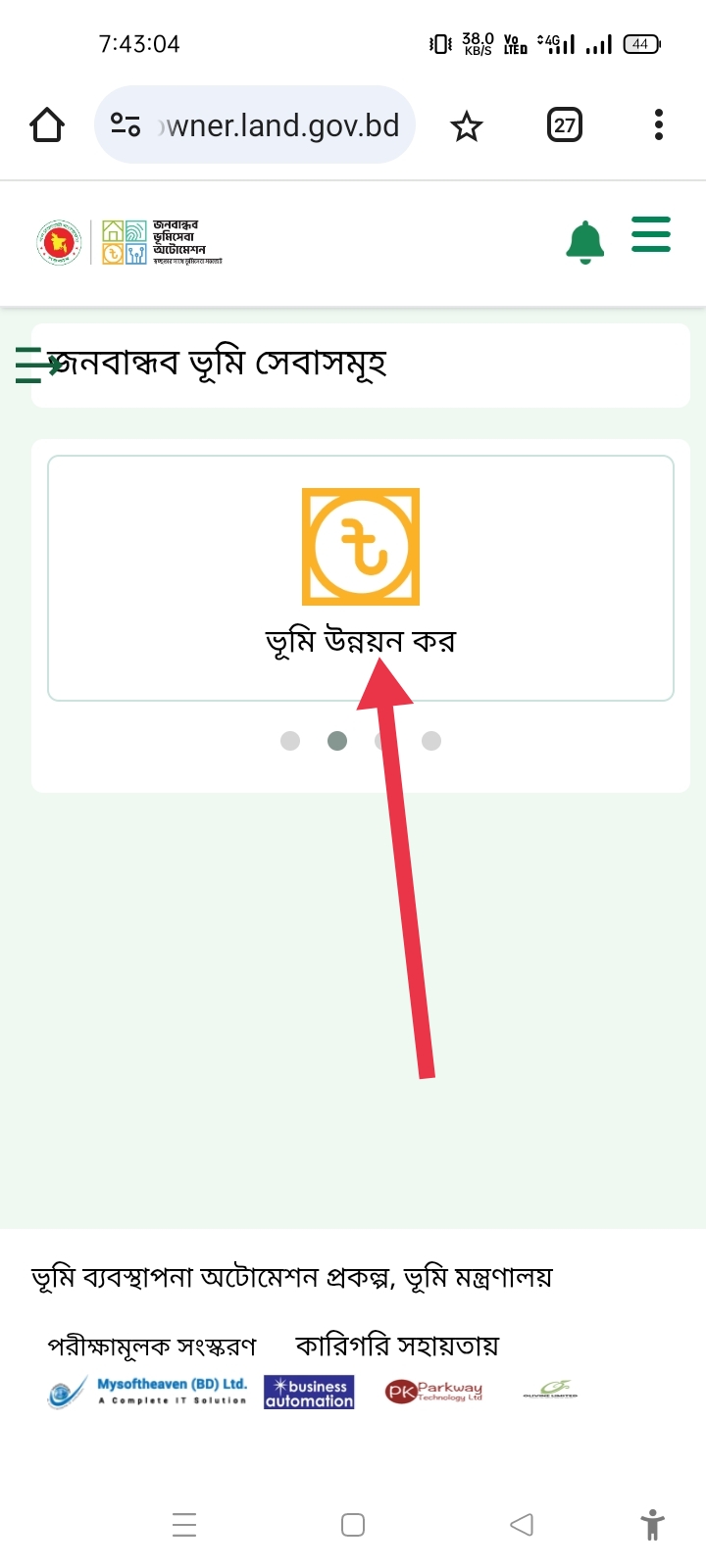Expand the side menu next to জনবান্ধব ভূমি সেবাসমূহ
Image resolution: width=706 pixels, height=1568 pixels.
pos(35,365)
